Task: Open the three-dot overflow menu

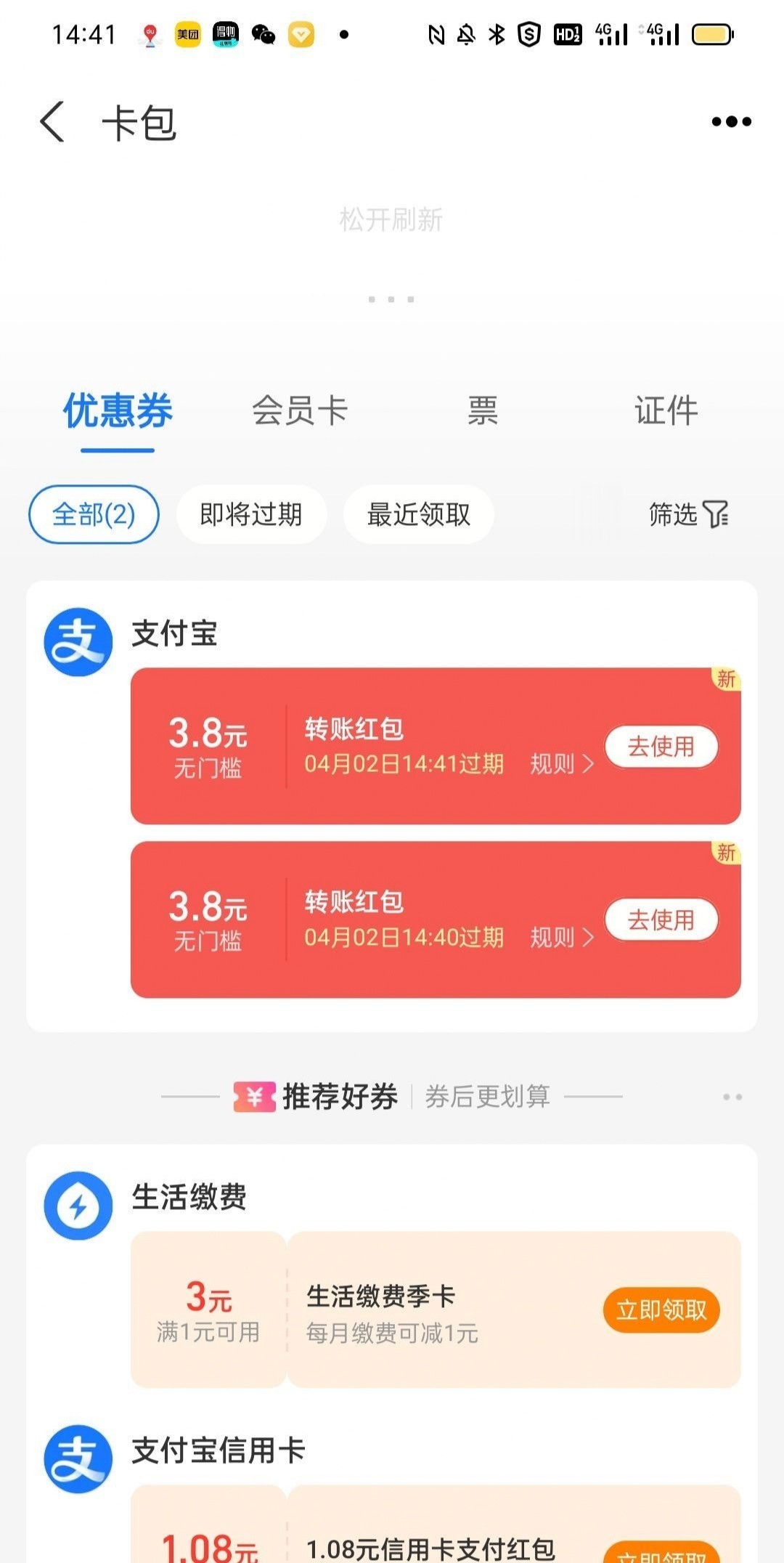Action: coord(731,121)
